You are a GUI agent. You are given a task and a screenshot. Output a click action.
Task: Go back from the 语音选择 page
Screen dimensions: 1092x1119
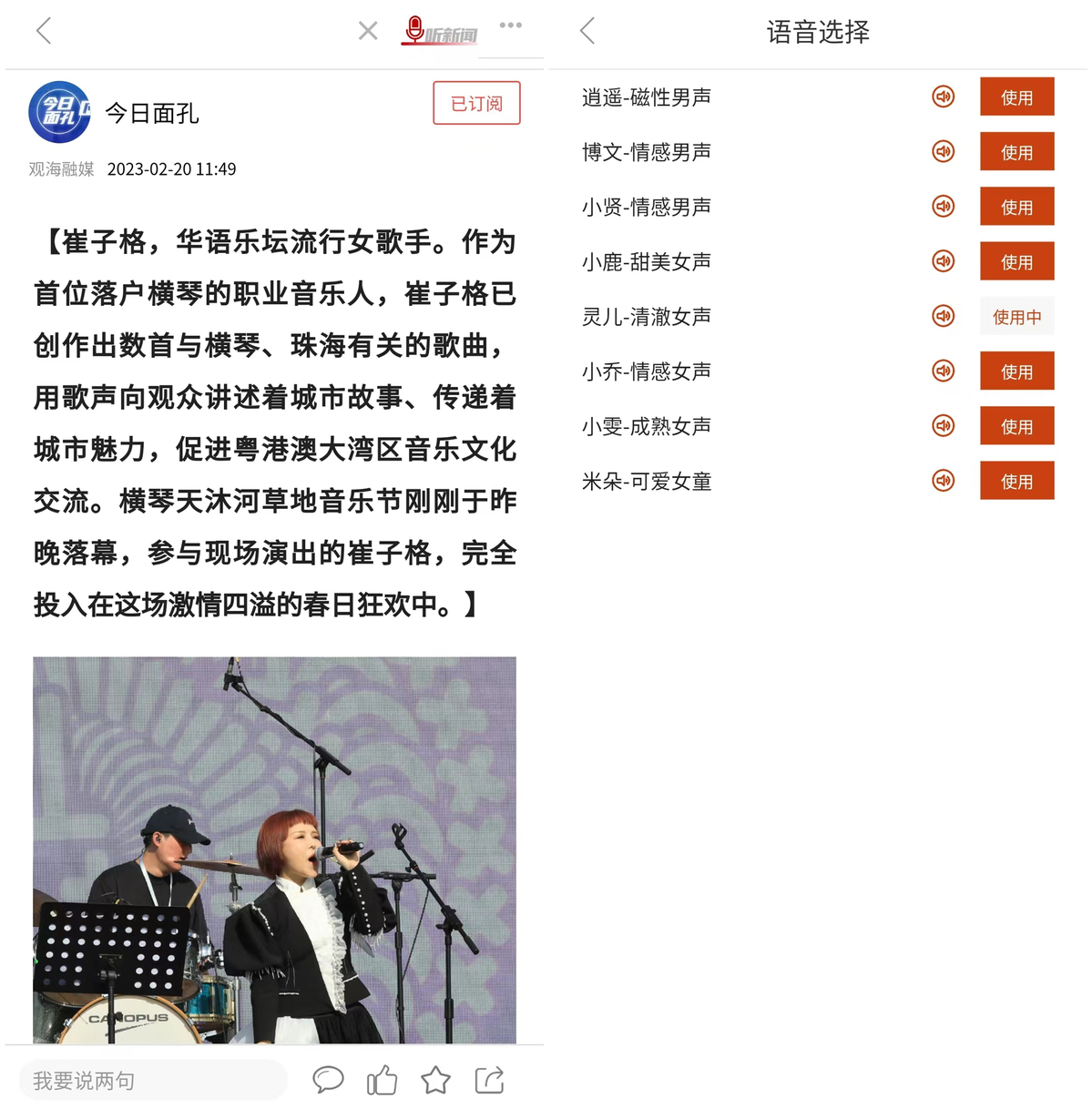tap(587, 31)
